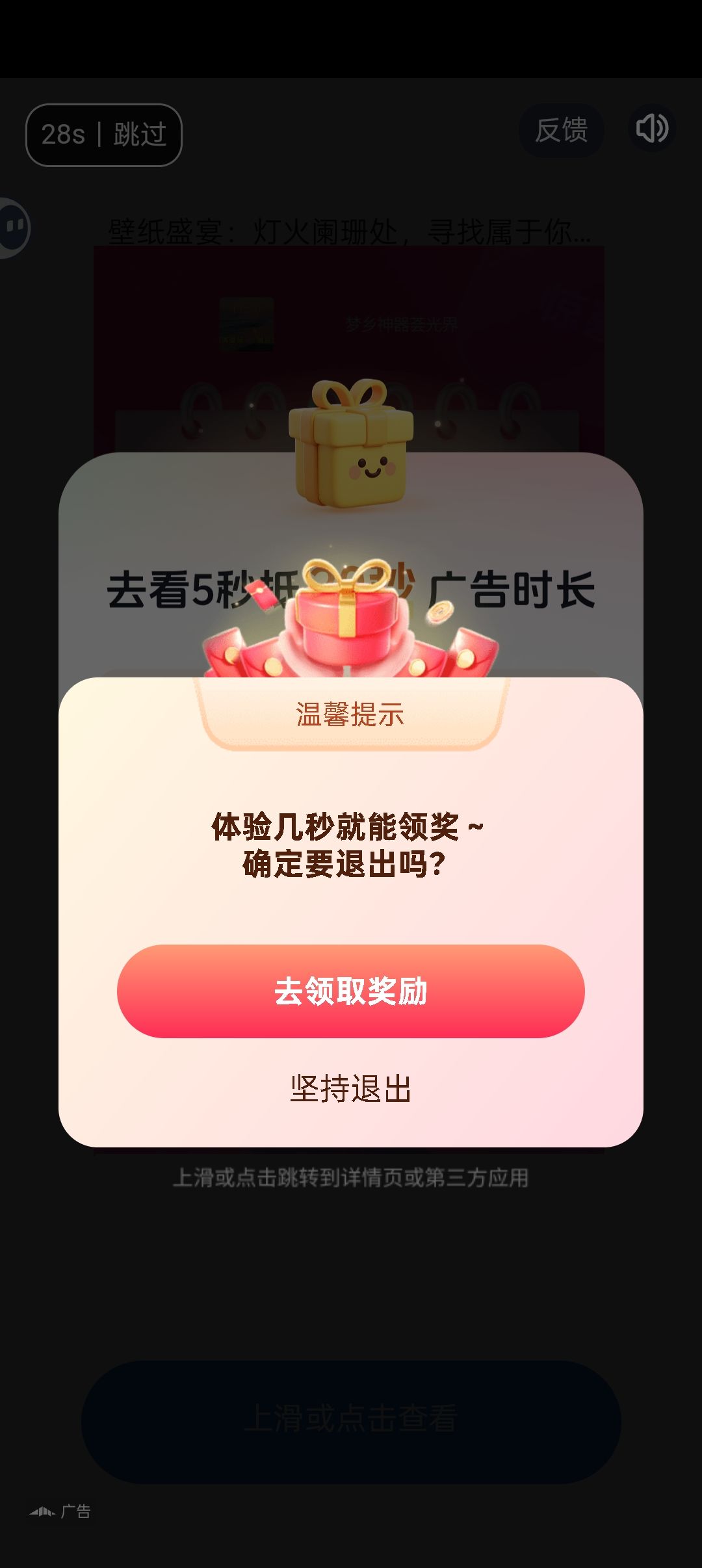
Task: Toggle the speaker to unmute the advertisement
Action: [652, 129]
